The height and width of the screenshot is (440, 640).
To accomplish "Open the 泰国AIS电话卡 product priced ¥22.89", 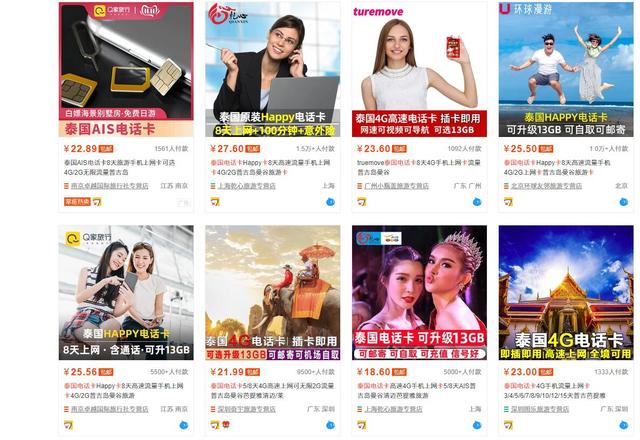I will pos(126,68).
